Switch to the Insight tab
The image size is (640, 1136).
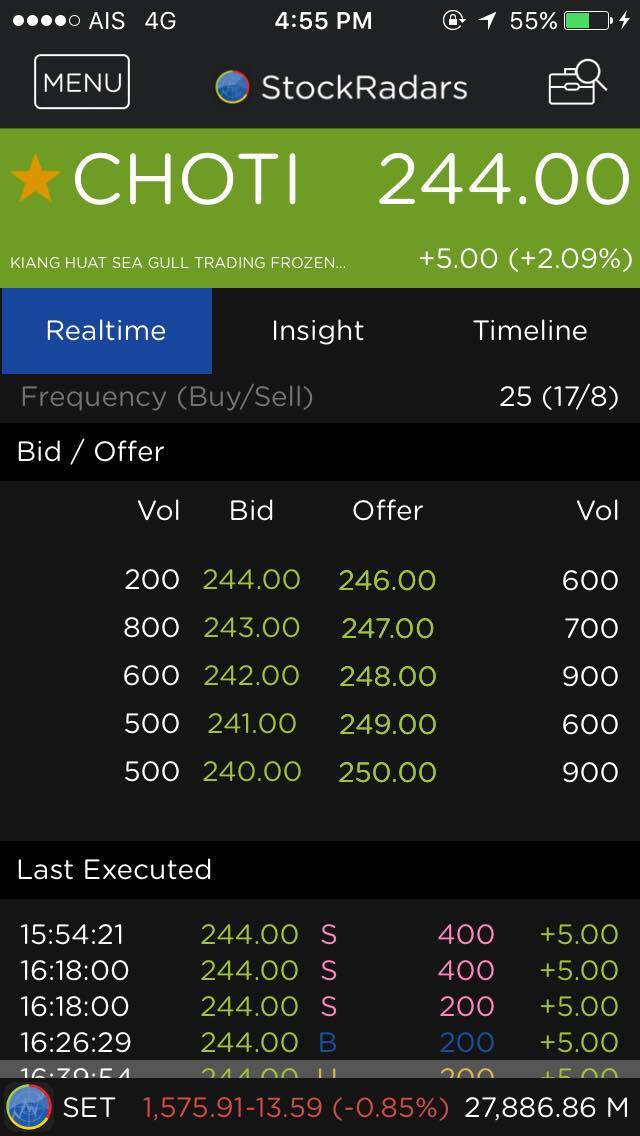pyautogui.click(x=318, y=331)
